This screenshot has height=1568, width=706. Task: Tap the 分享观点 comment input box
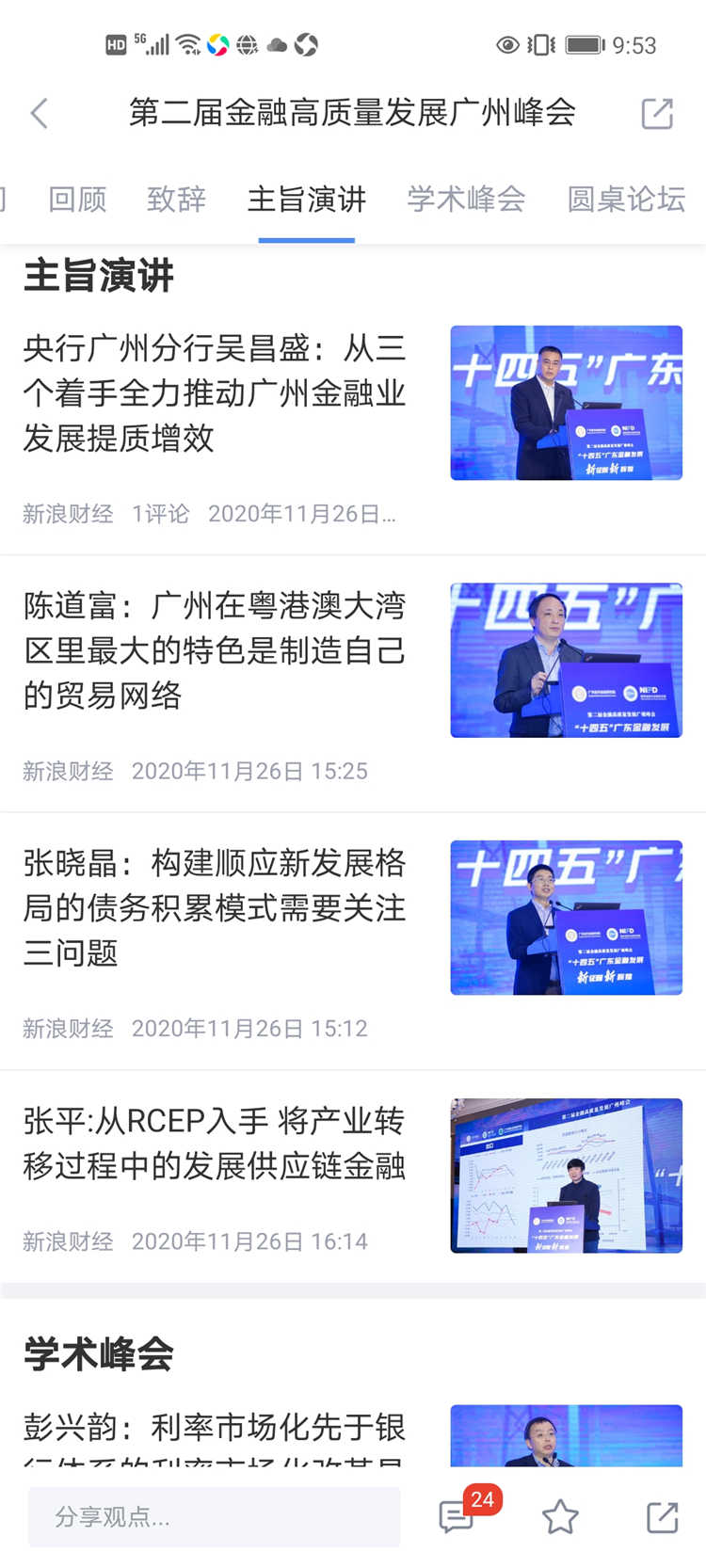214,1517
